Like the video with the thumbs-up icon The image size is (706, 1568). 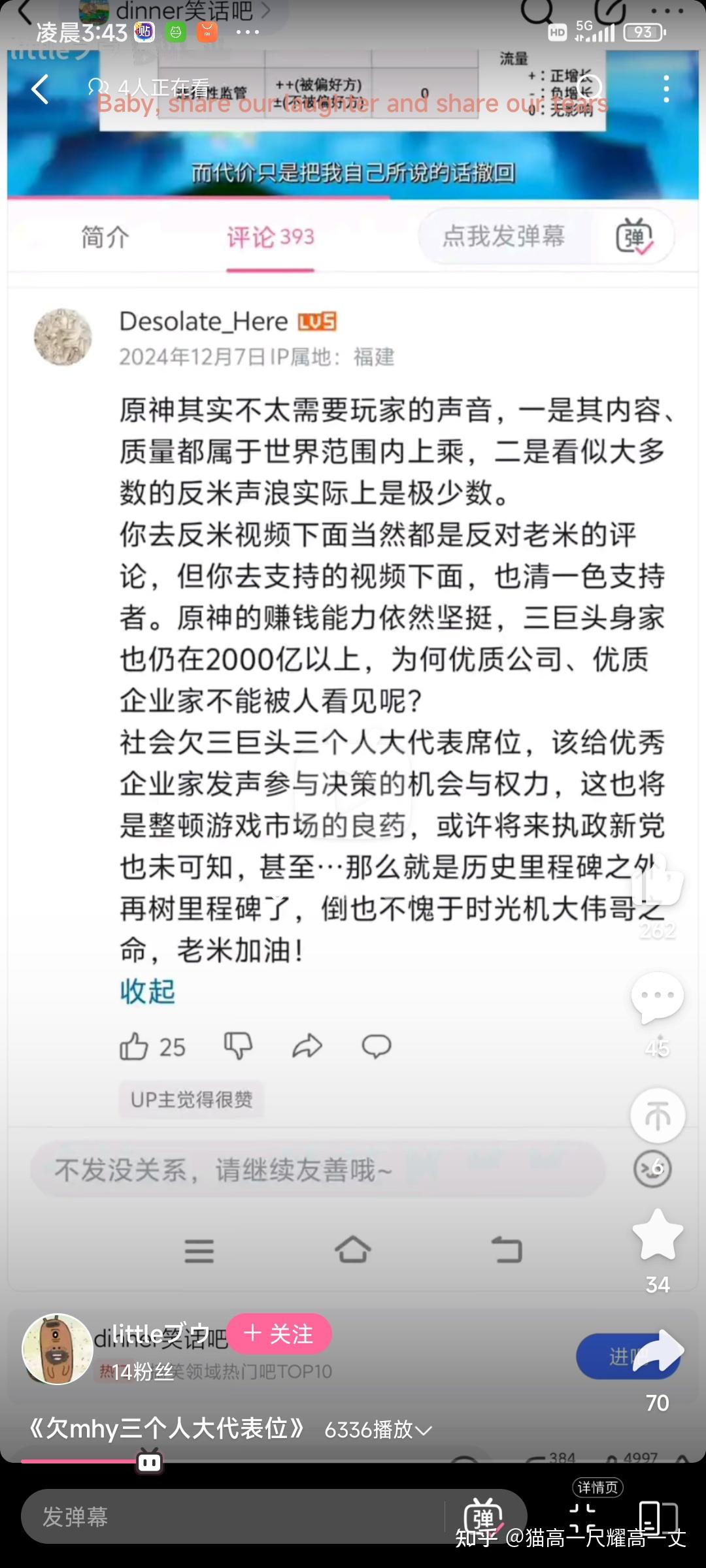tap(658, 883)
